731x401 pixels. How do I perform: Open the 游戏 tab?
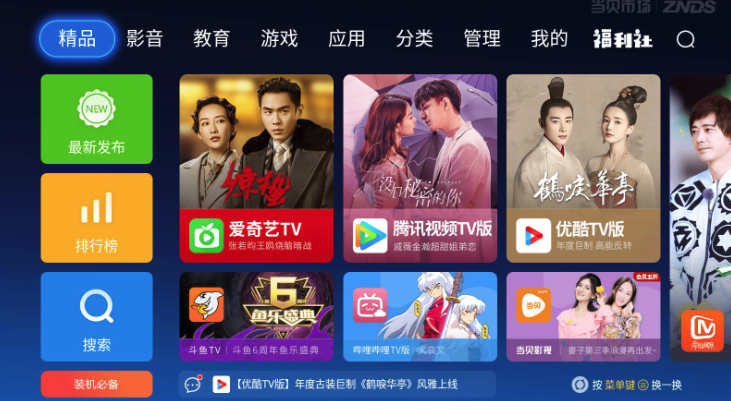click(x=279, y=39)
